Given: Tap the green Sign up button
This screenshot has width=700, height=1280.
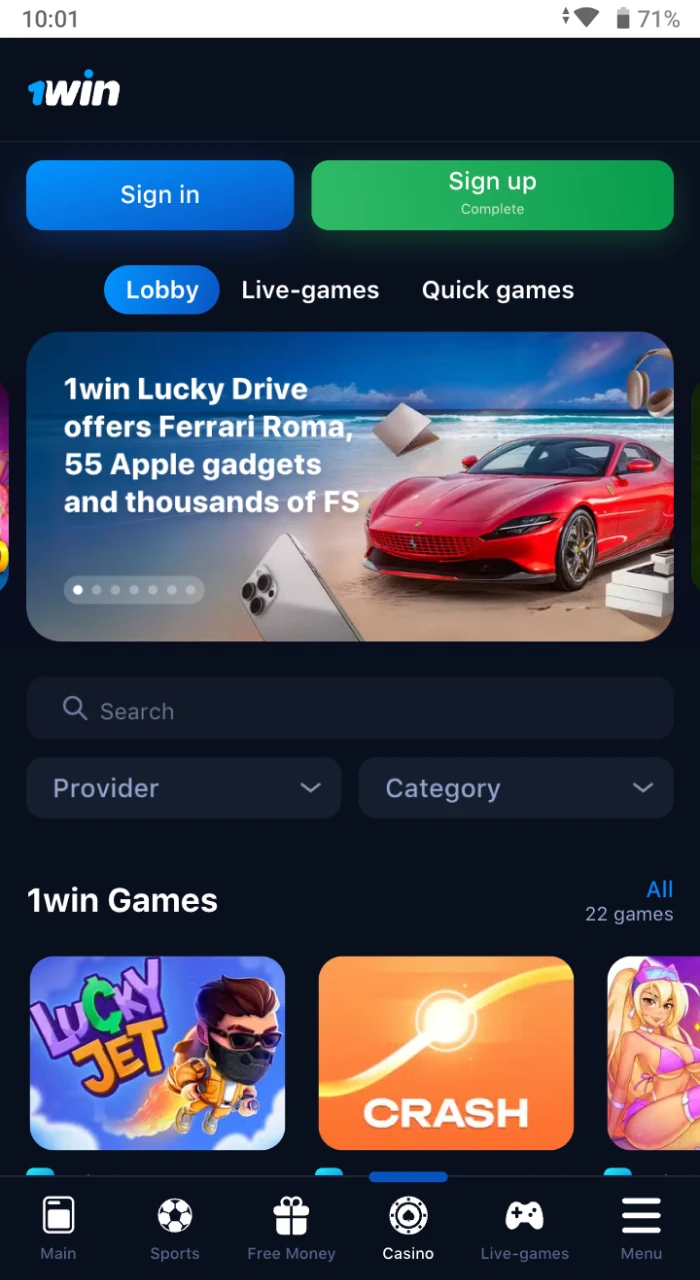Looking at the screenshot, I should (x=492, y=195).
